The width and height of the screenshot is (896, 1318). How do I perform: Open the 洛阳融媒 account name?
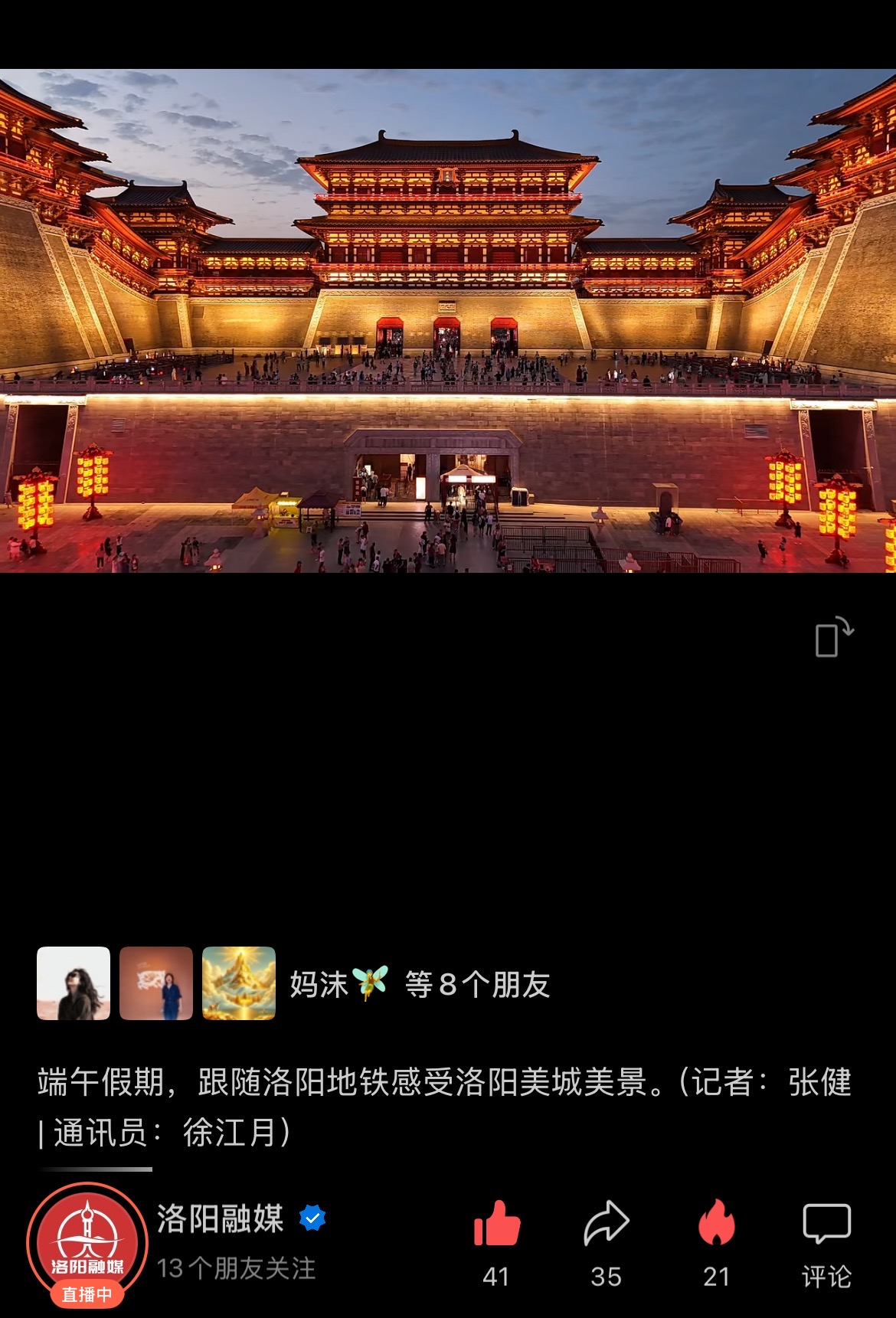click(x=221, y=1218)
